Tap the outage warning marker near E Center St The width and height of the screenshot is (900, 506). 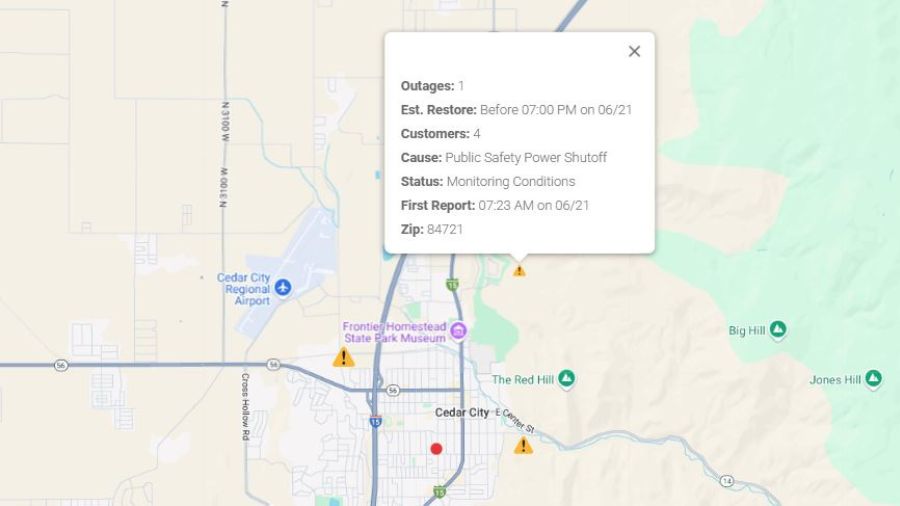[x=523, y=446]
